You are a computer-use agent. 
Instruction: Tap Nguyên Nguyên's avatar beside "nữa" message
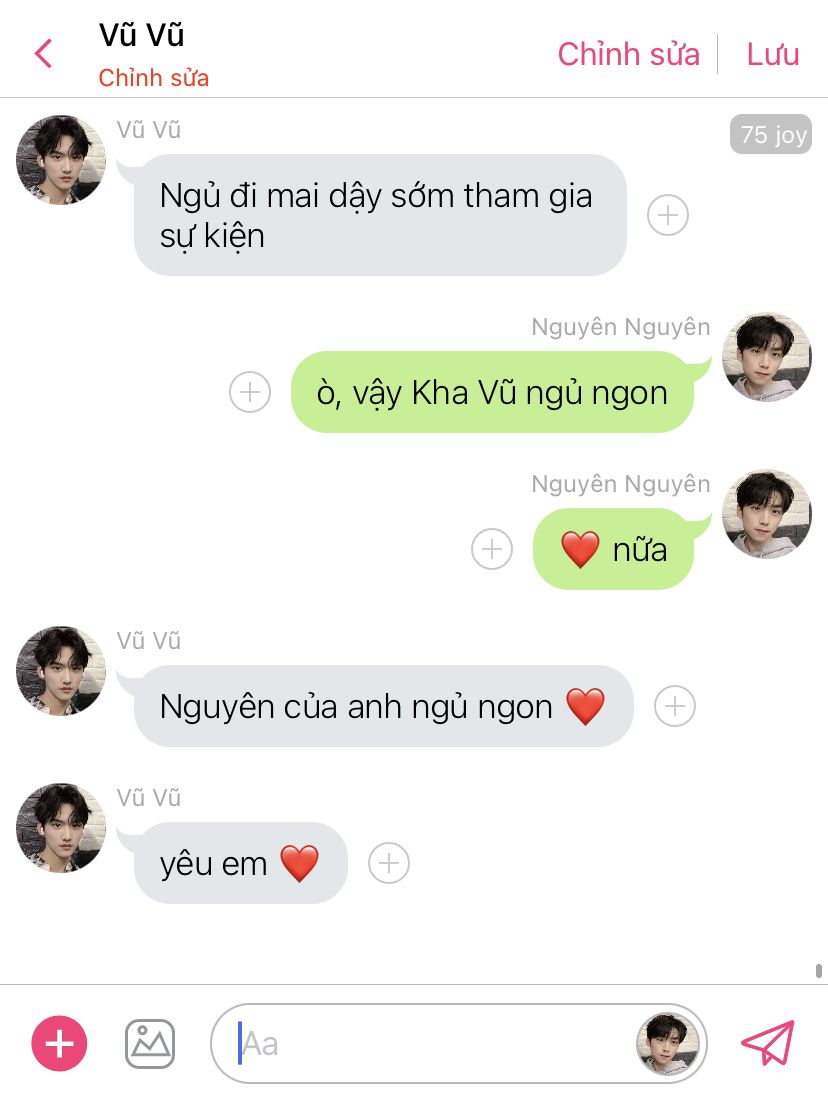click(767, 514)
